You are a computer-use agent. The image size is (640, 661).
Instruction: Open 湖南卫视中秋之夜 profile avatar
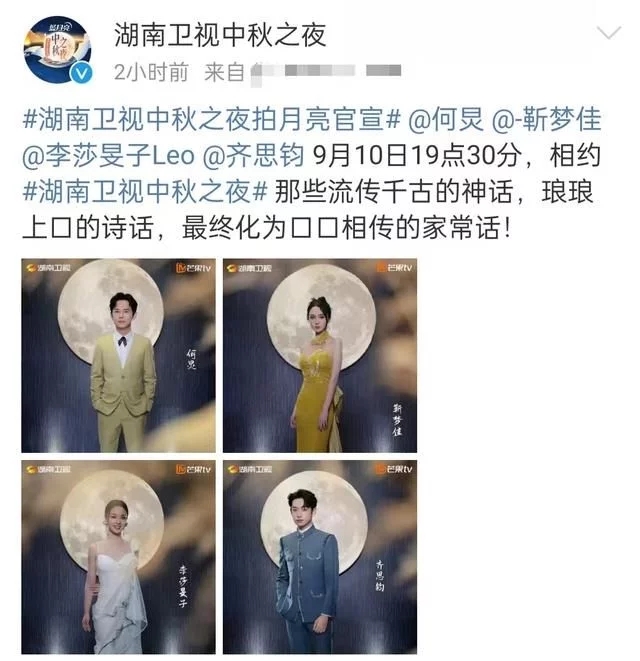tap(57, 50)
